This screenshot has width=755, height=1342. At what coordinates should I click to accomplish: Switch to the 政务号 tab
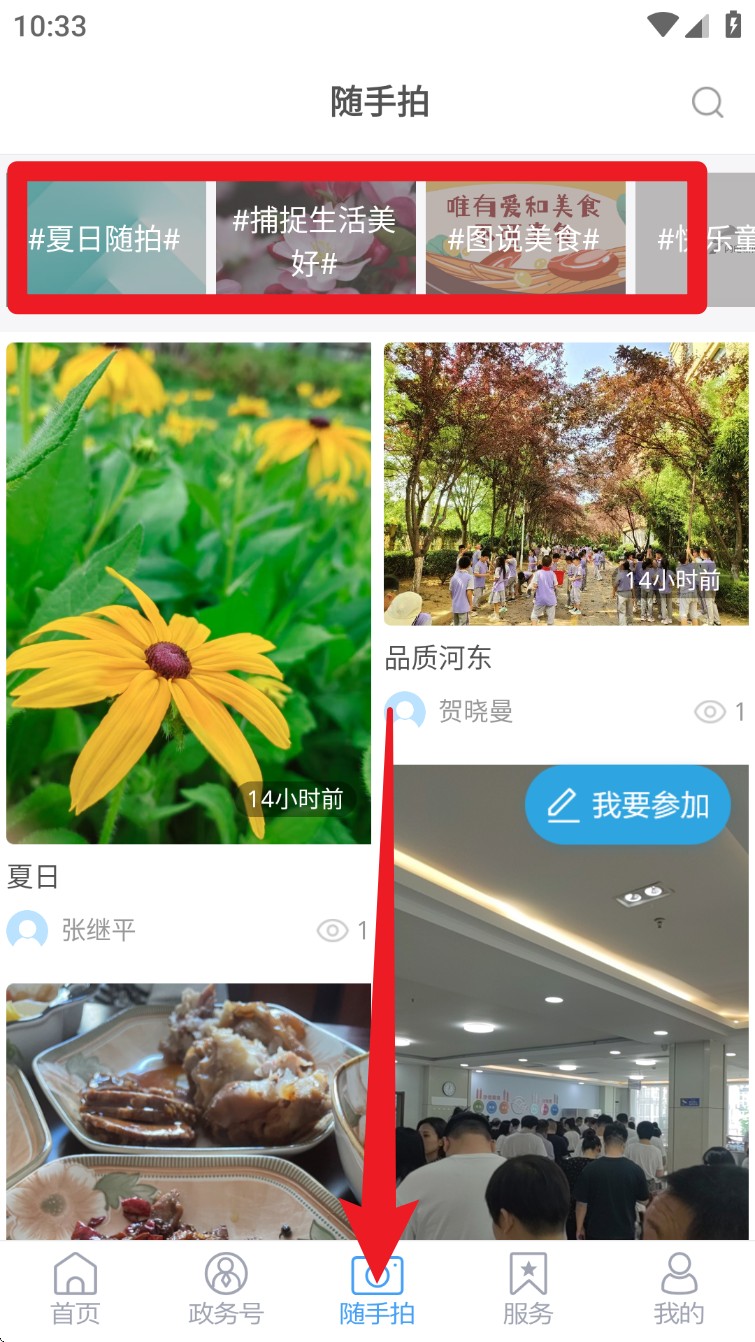[x=226, y=1290]
